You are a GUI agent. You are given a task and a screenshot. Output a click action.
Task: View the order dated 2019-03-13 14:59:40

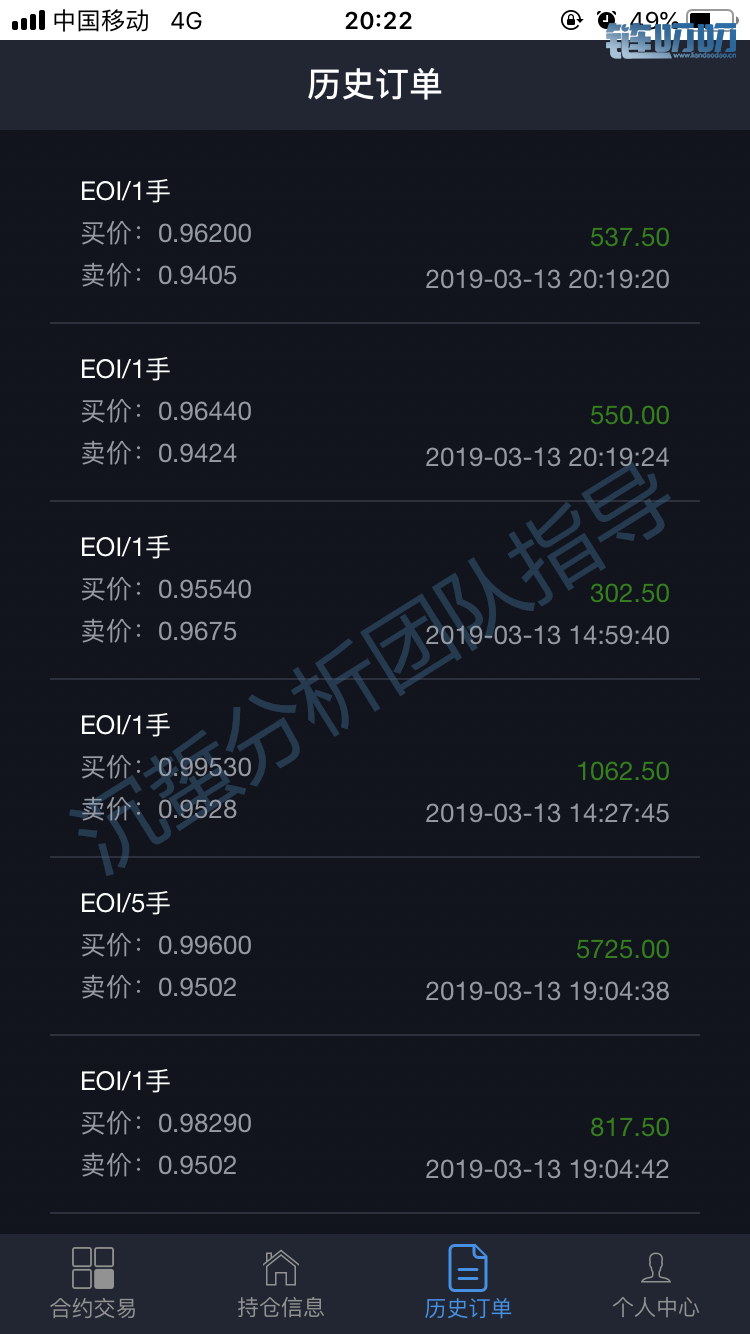375,590
